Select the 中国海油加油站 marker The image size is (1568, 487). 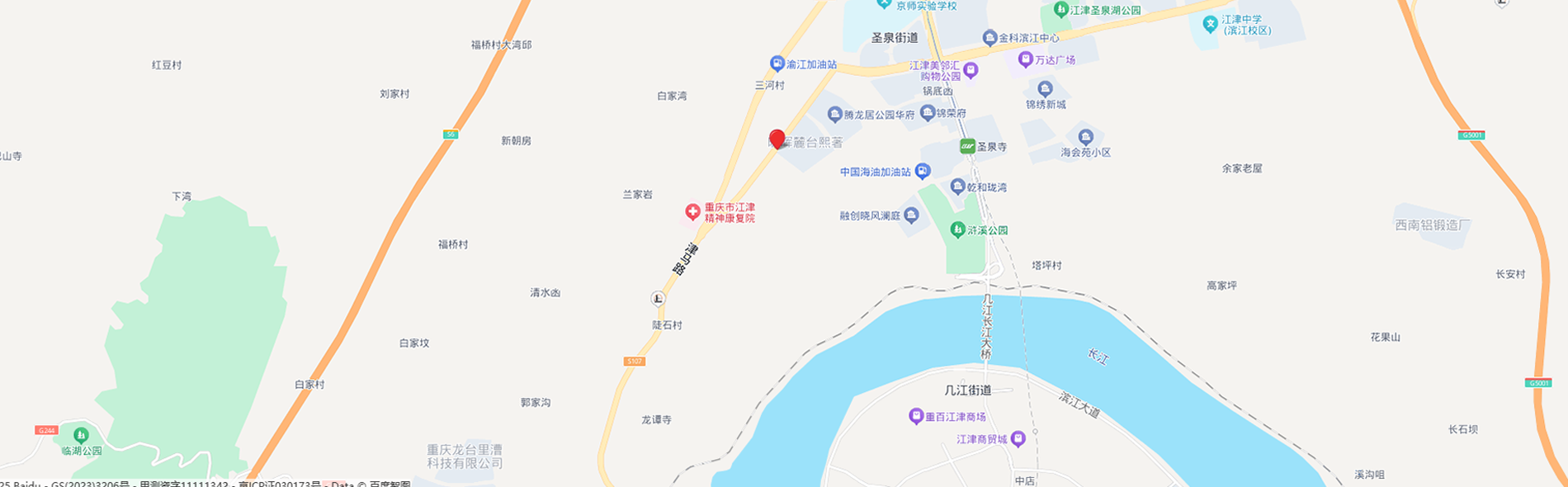(923, 172)
